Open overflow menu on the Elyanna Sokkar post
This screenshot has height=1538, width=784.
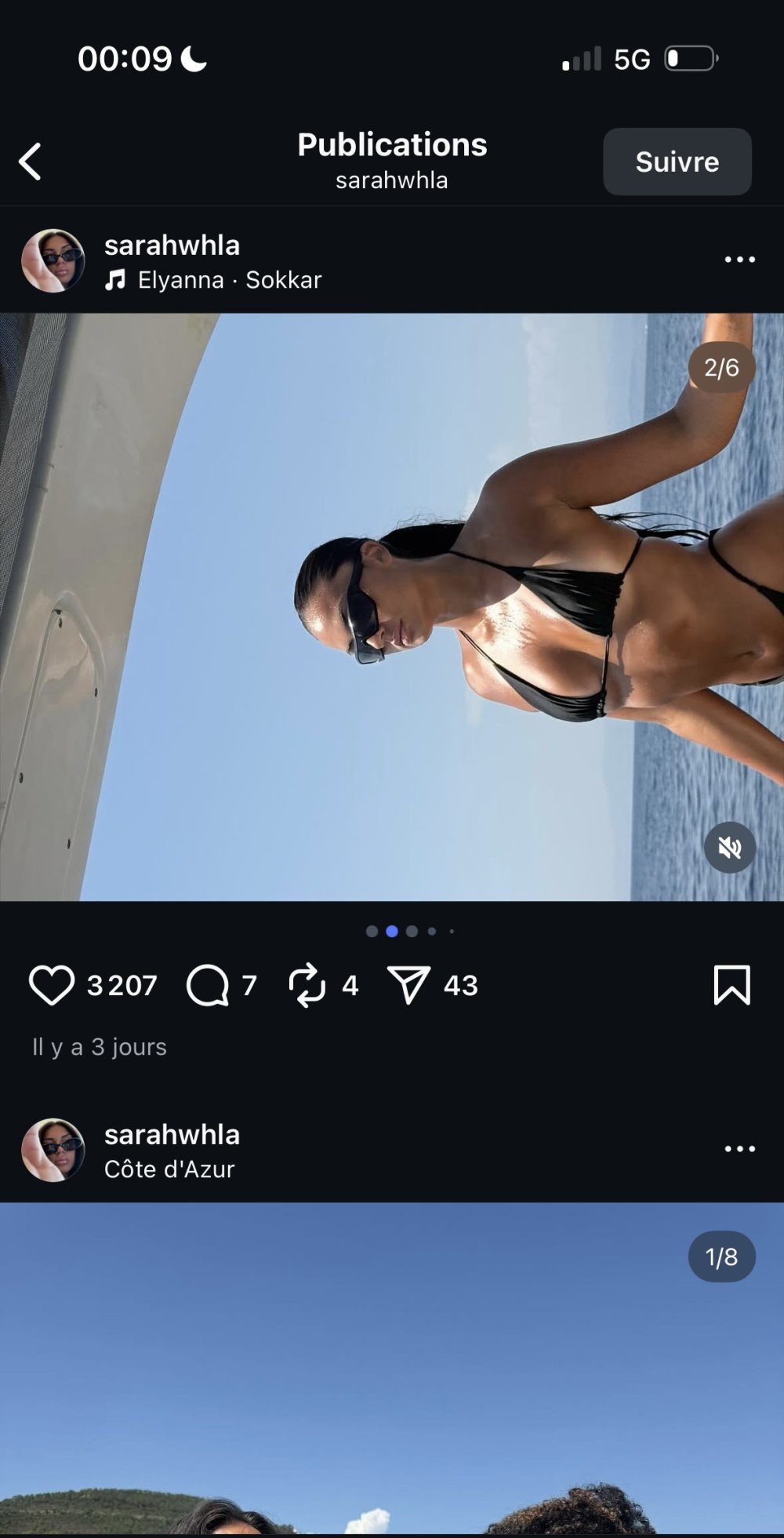pos(739,260)
